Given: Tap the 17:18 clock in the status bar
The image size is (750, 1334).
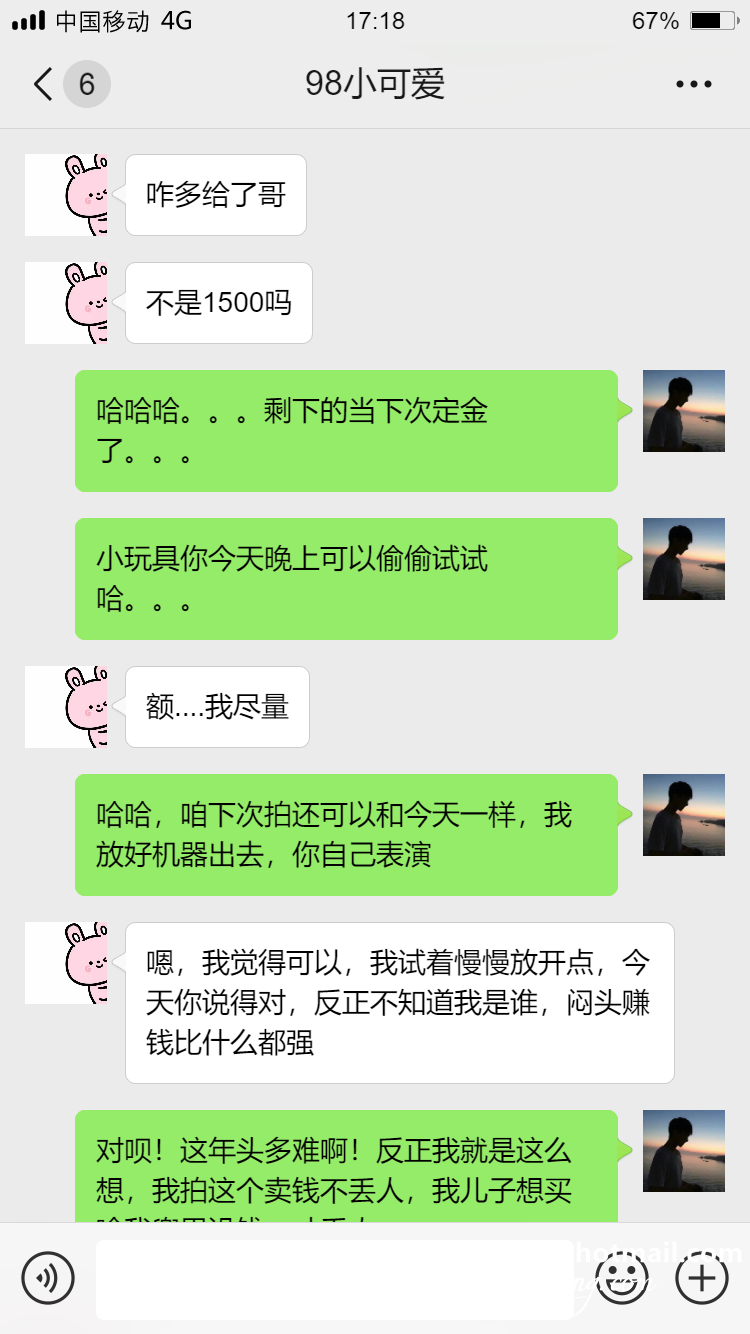Looking at the screenshot, I should 375,20.
